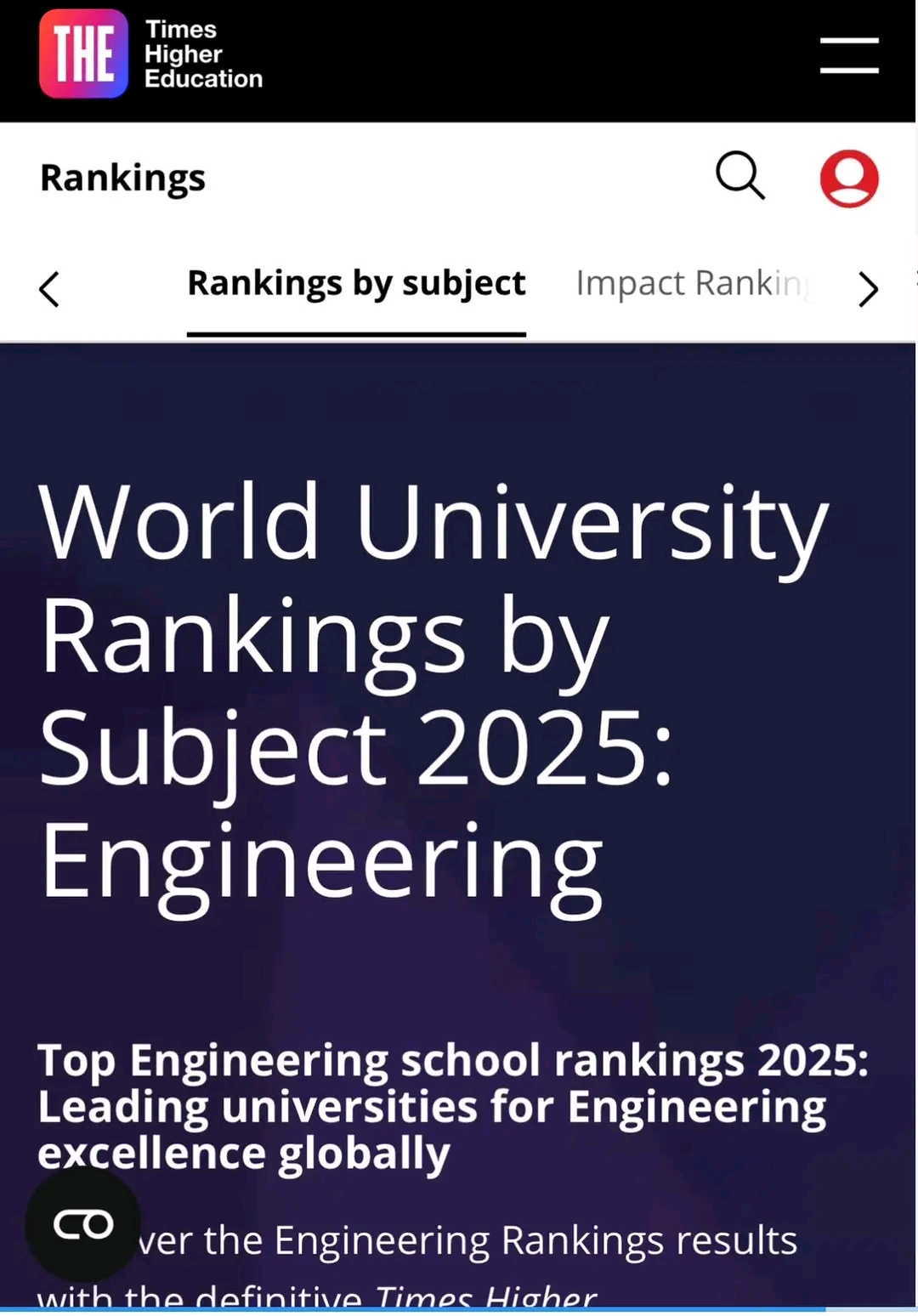This screenshot has height=1316, width=918.
Task: Tap the left arrow in tab bar
Action: (49, 289)
